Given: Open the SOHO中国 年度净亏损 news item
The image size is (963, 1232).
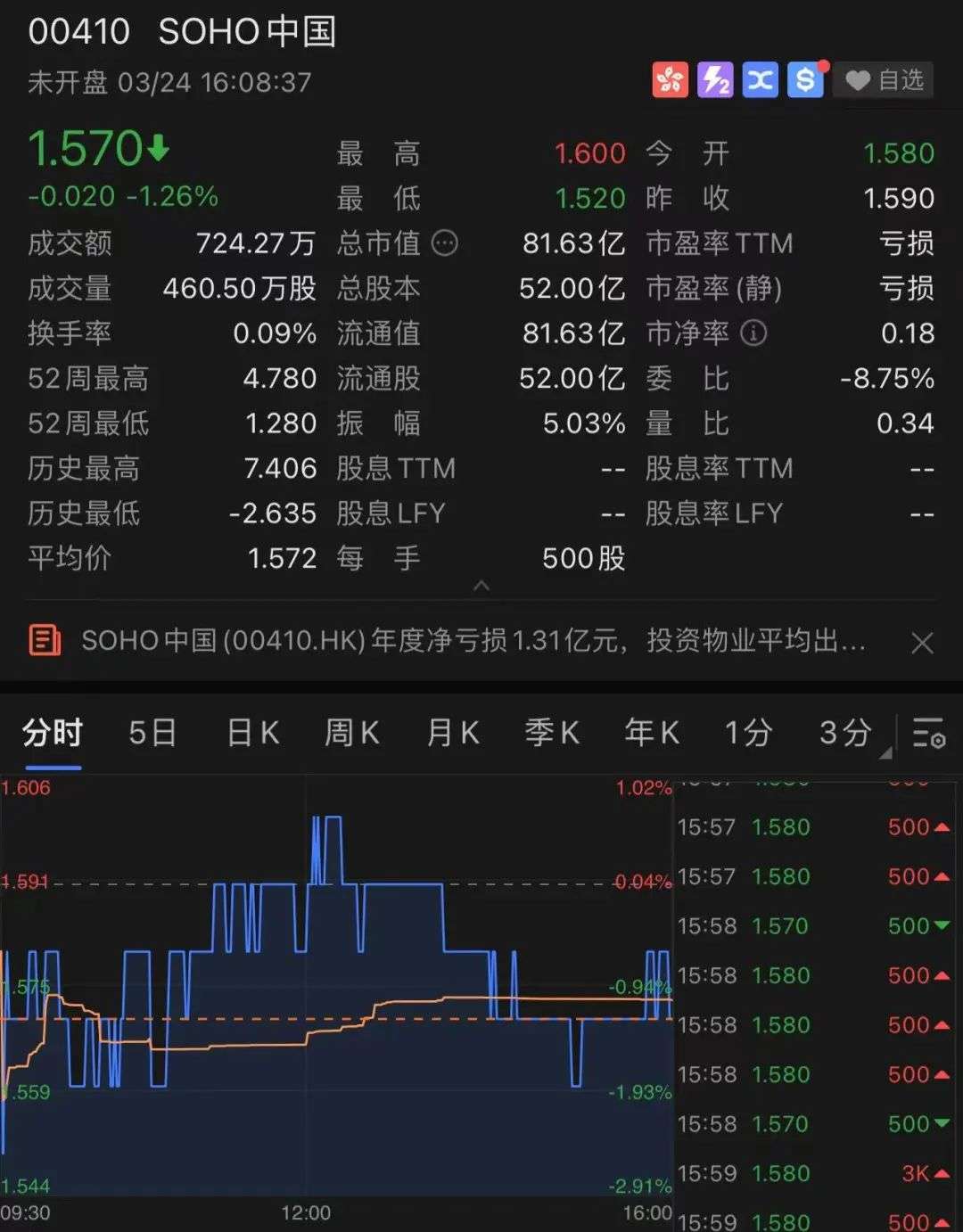Looking at the screenshot, I should [473, 641].
